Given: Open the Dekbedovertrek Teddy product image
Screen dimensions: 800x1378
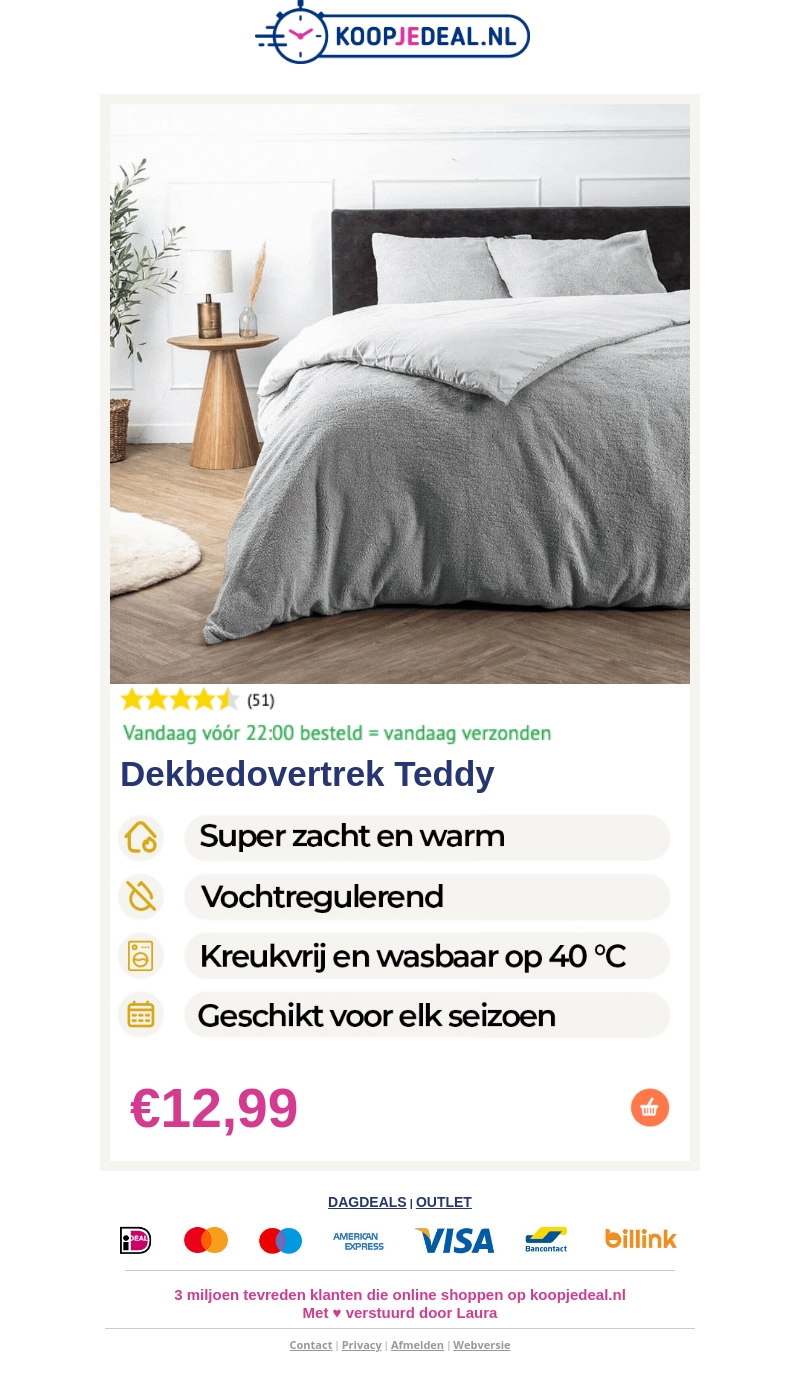Looking at the screenshot, I should pos(400,394).
